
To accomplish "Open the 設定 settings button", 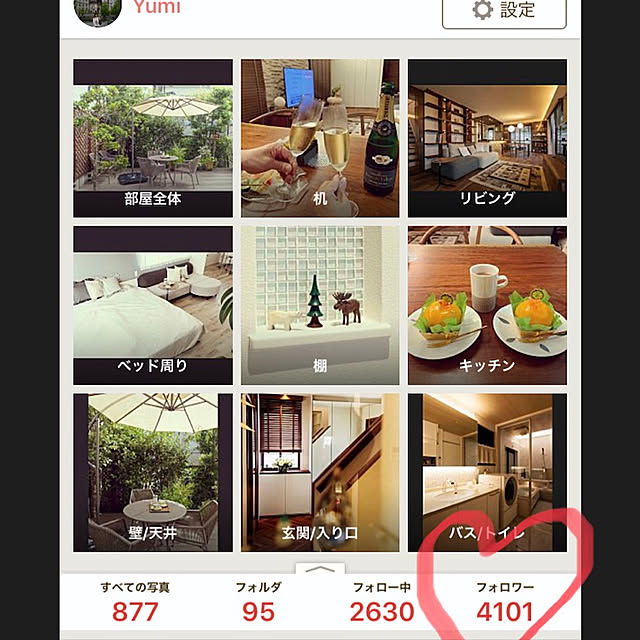I will [x=504, y=11].
